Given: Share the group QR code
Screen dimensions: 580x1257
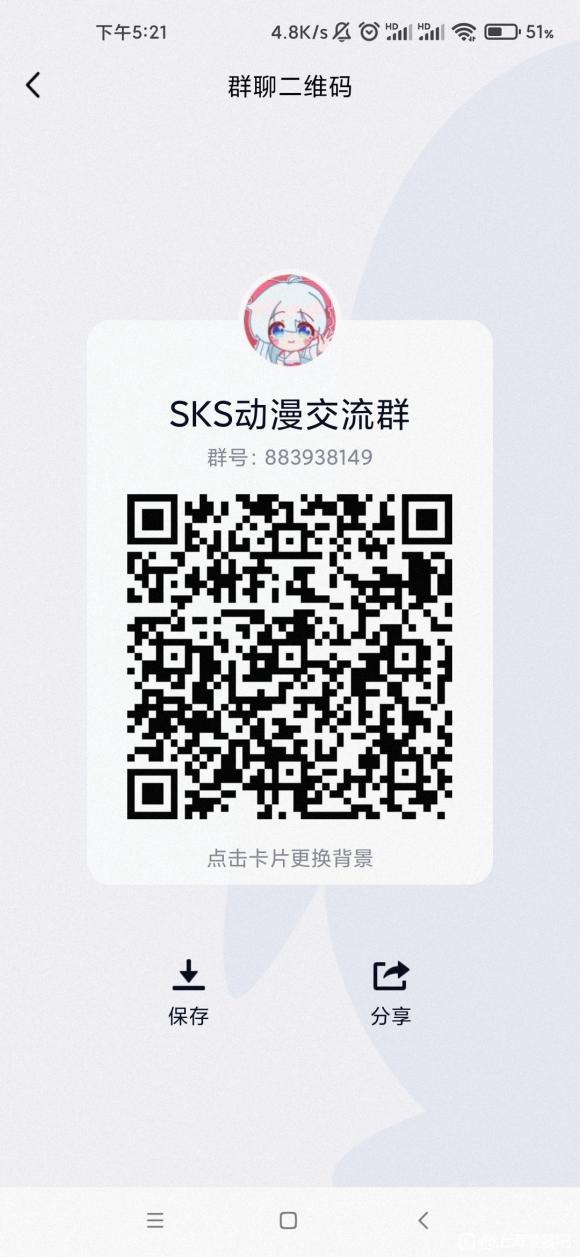Looking at the screenshot, I should 391,993.
